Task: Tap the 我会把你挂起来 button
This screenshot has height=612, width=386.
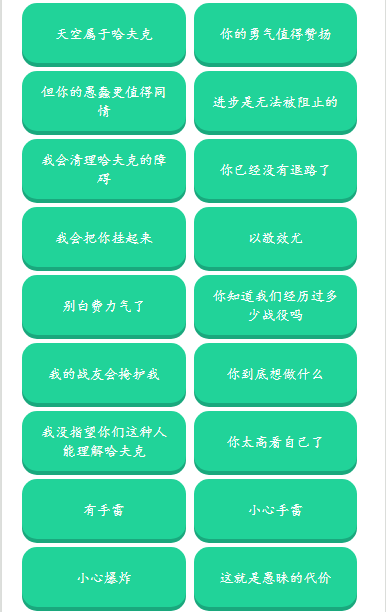Action: (104, 238)
